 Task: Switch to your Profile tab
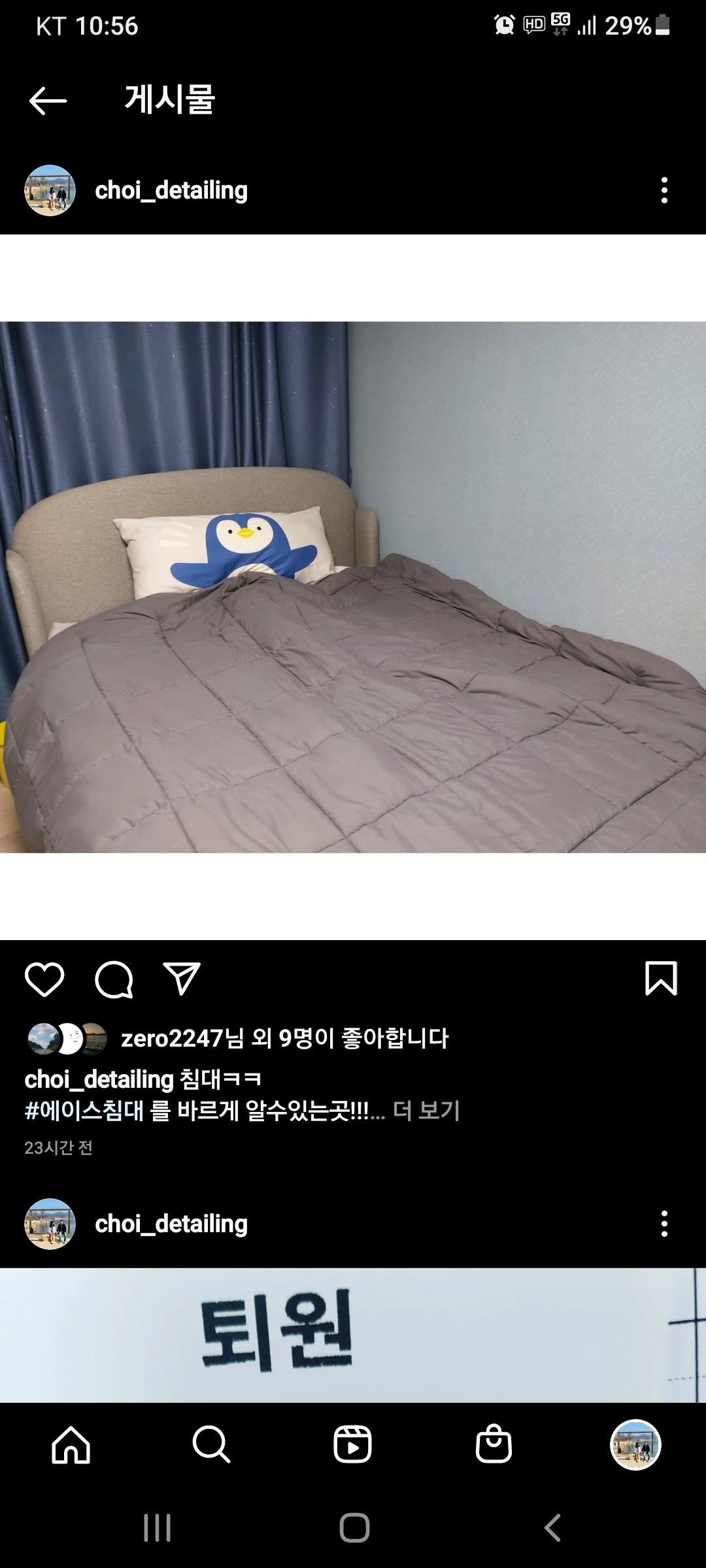click(x=635, y=1445)
